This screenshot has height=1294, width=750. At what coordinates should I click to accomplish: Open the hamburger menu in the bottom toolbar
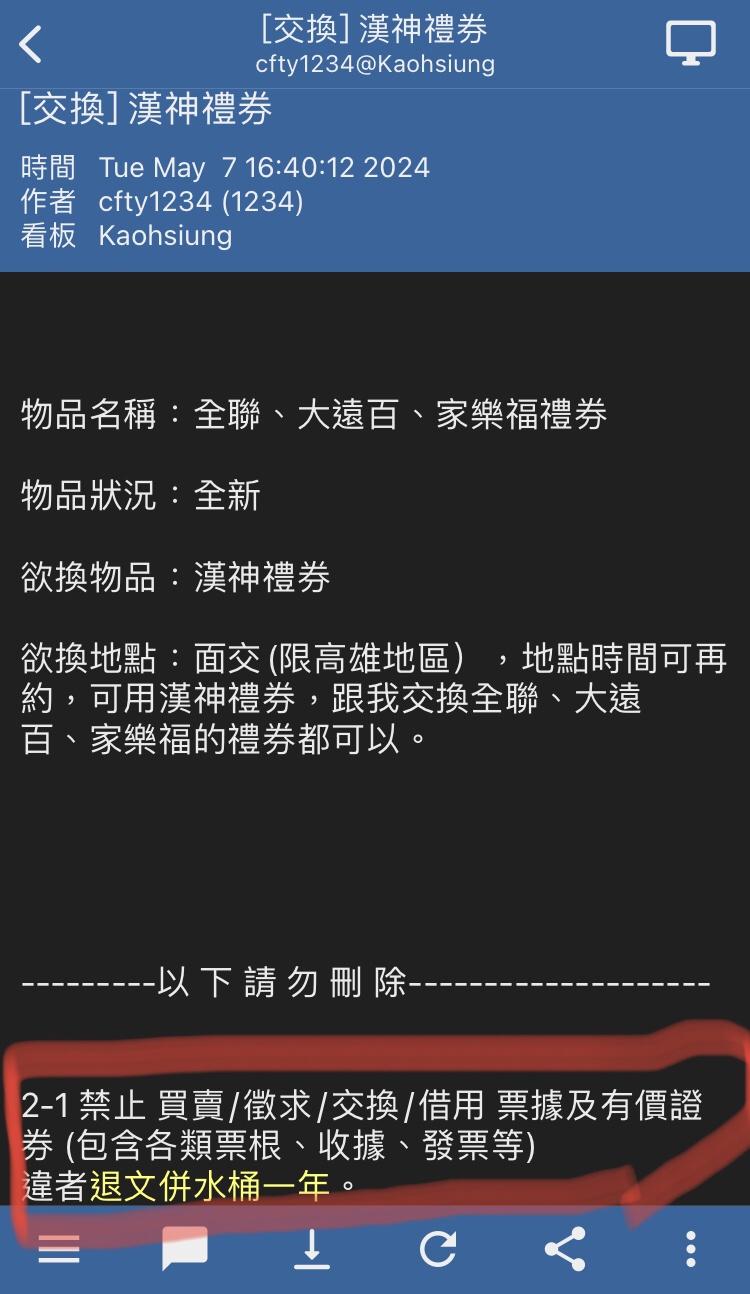59,1249
